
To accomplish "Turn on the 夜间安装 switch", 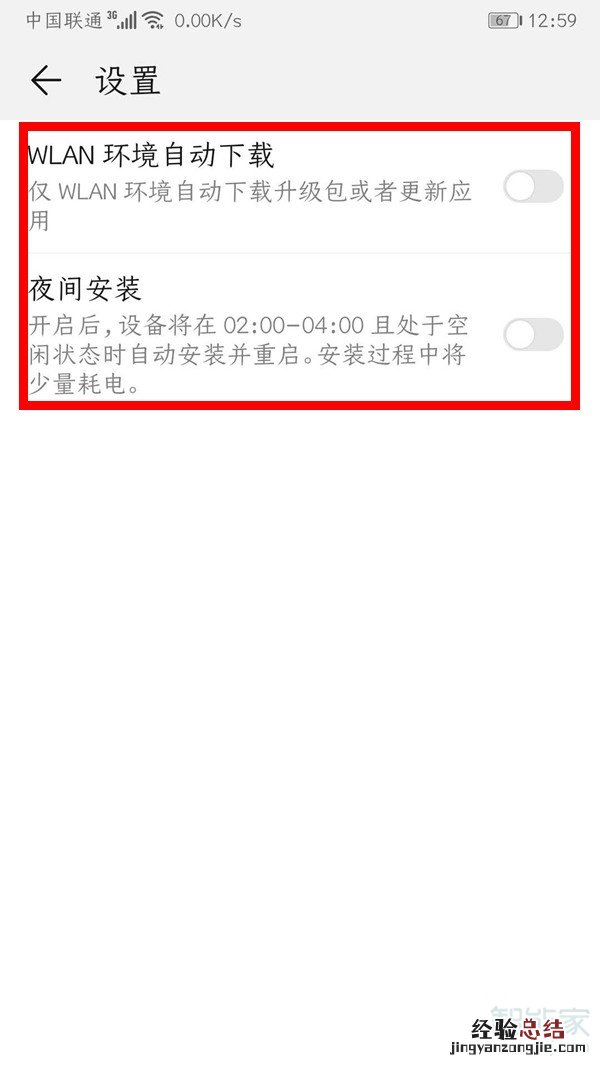I will pos(533,335).
